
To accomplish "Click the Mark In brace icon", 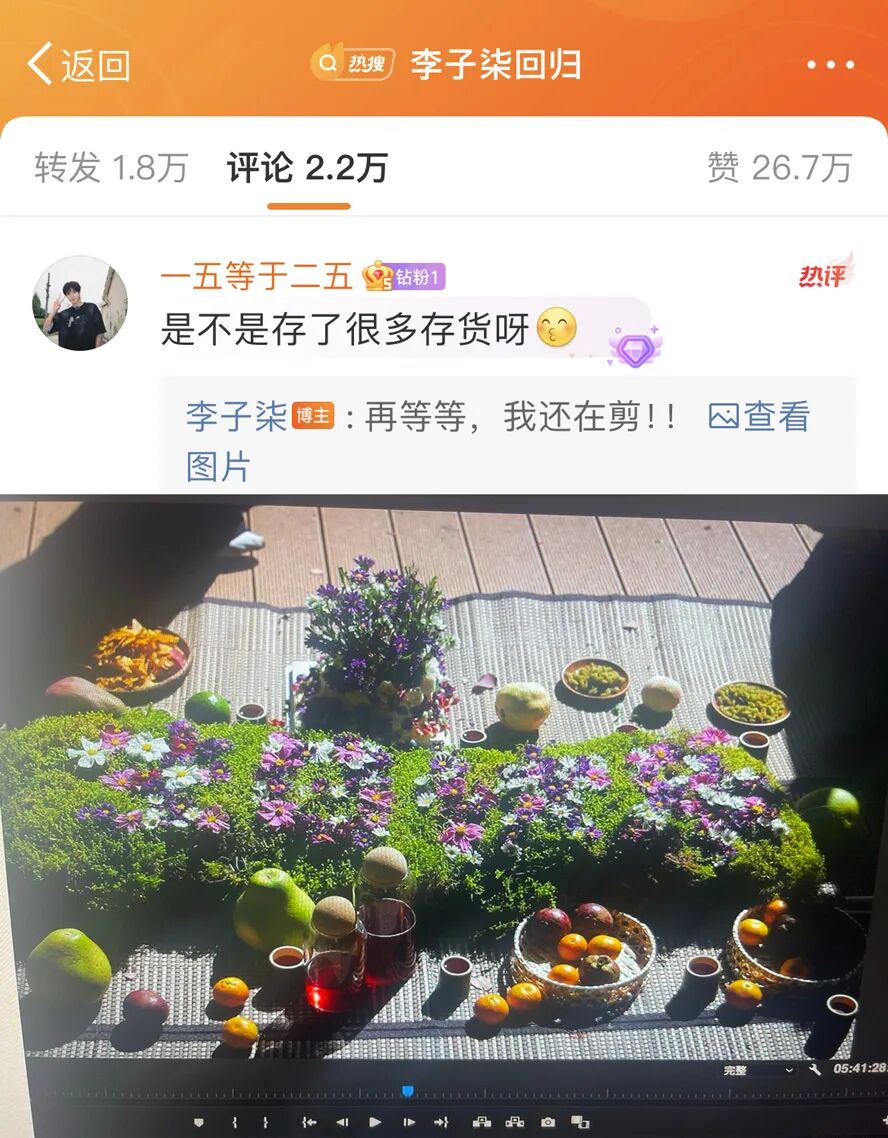I will pos(233,1123).
